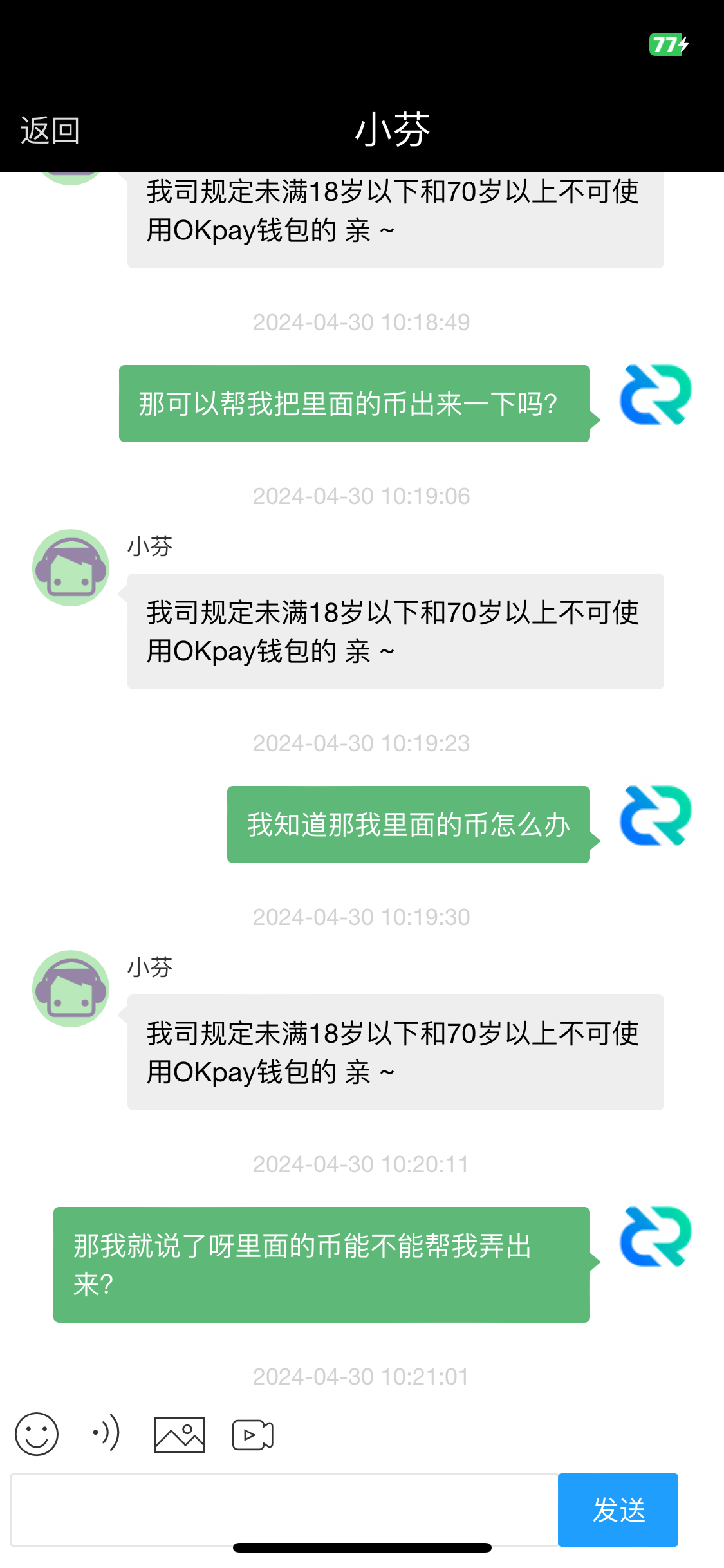Open the emoji picker
Screen dimensions: 724x1568
37,1435
